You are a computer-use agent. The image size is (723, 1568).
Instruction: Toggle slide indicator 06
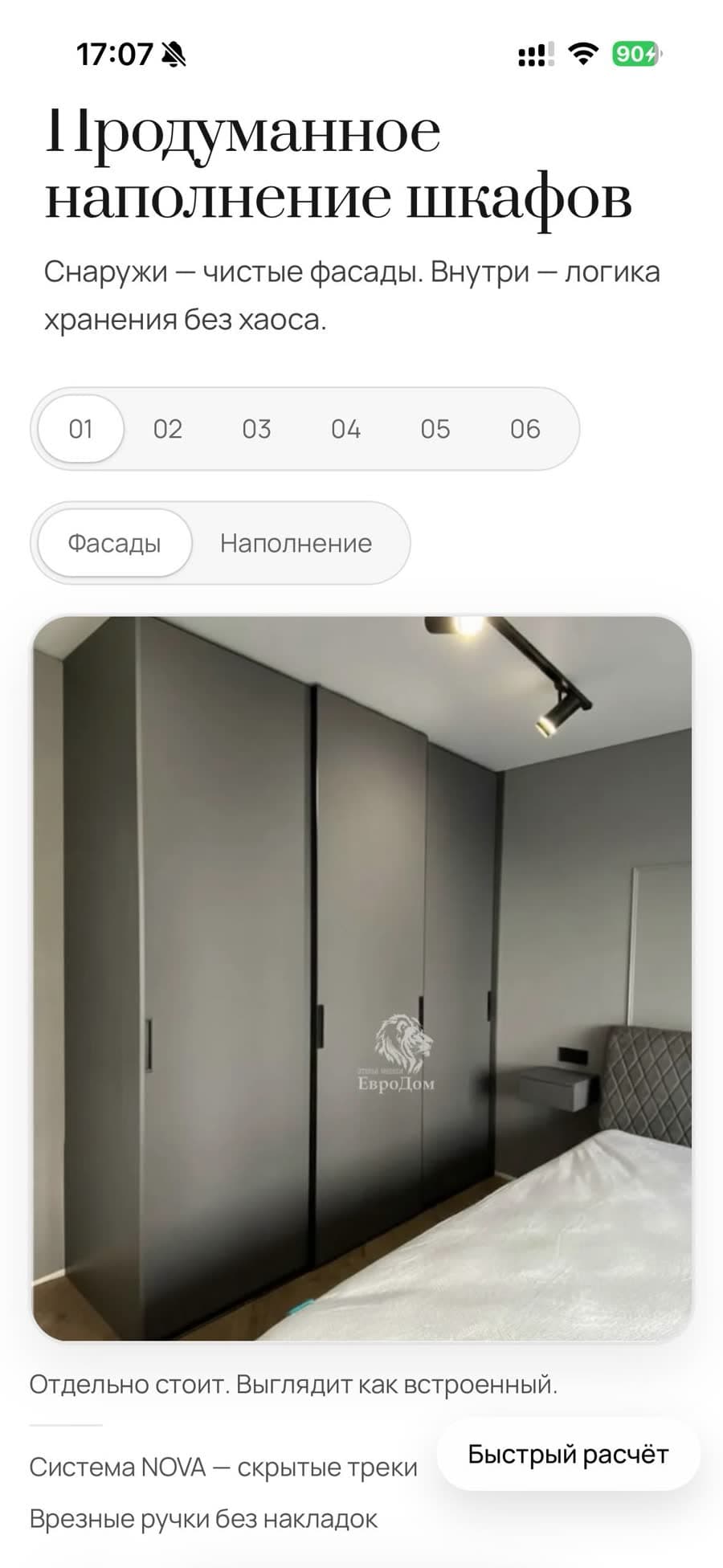[525, 429]
